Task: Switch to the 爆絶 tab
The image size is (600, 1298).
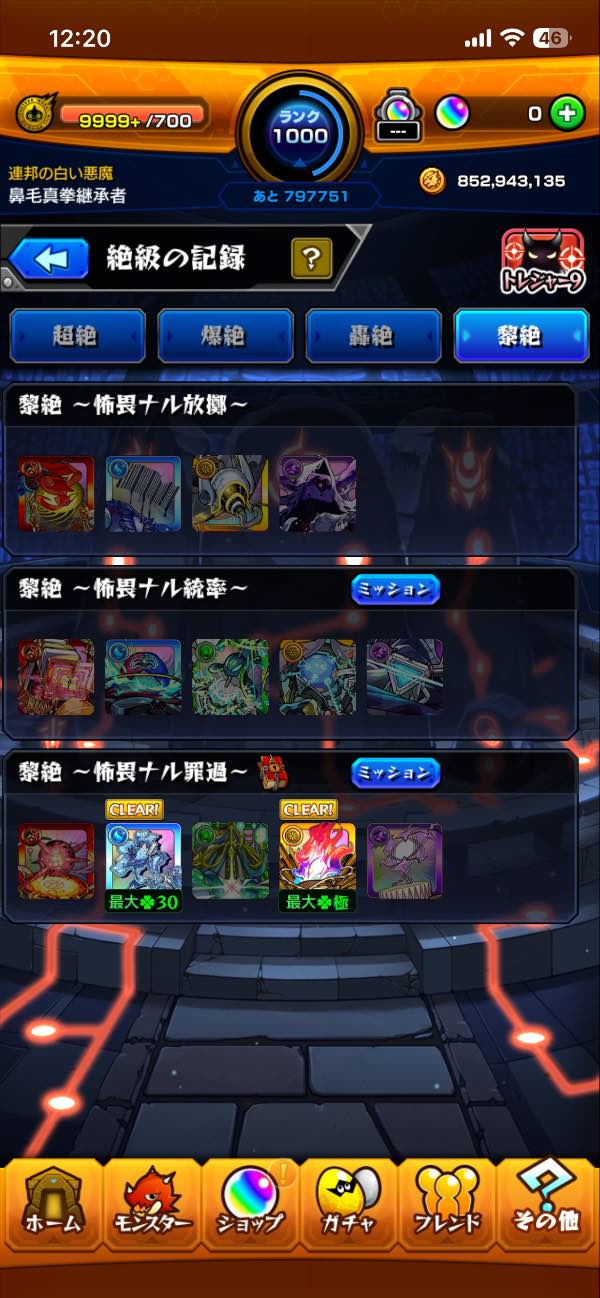Action: (x=225, y=336)
